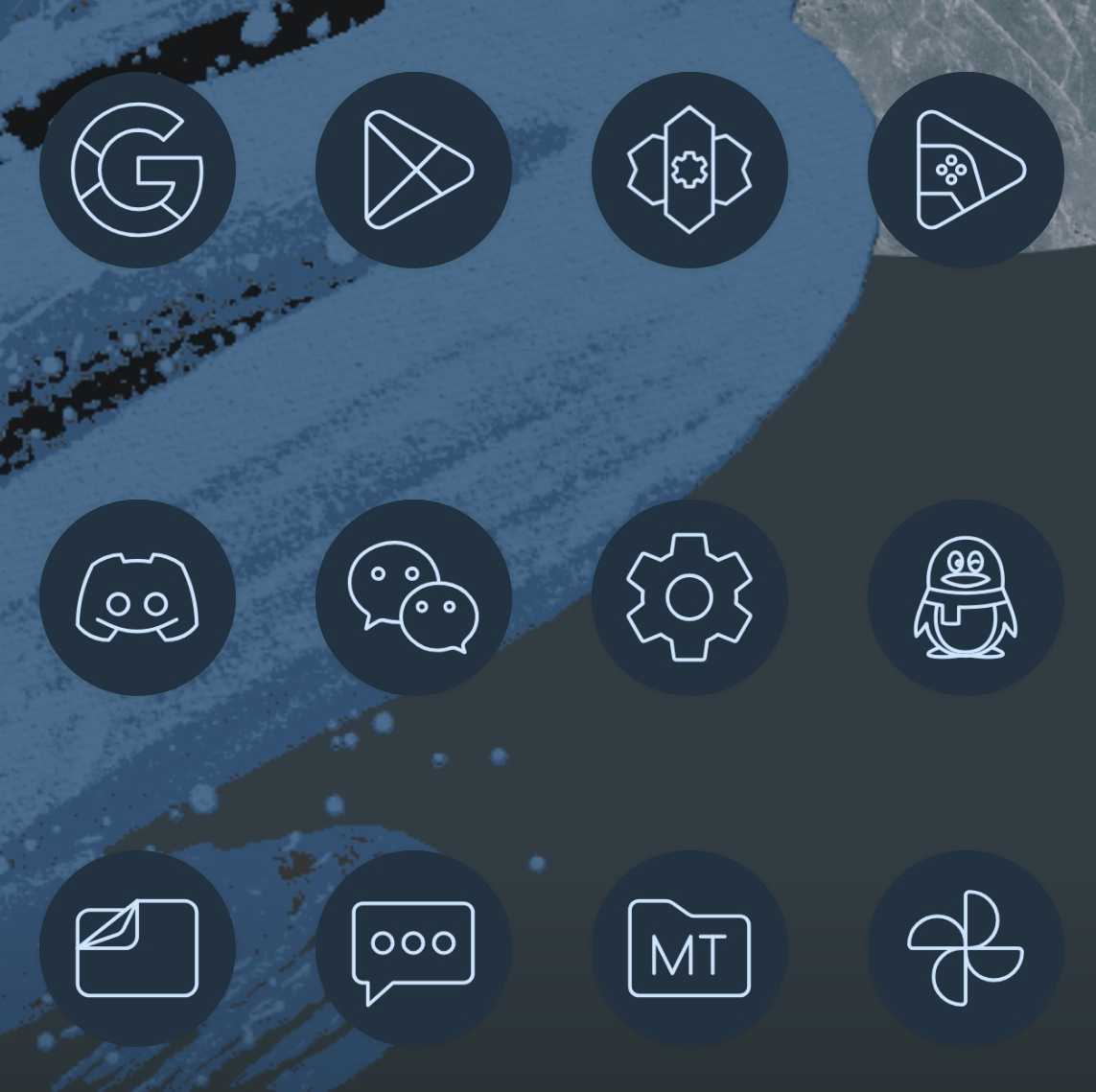Open the messaging app with three dots
This screenshot has height=1092, width=1096.
[x=413, y=948]
